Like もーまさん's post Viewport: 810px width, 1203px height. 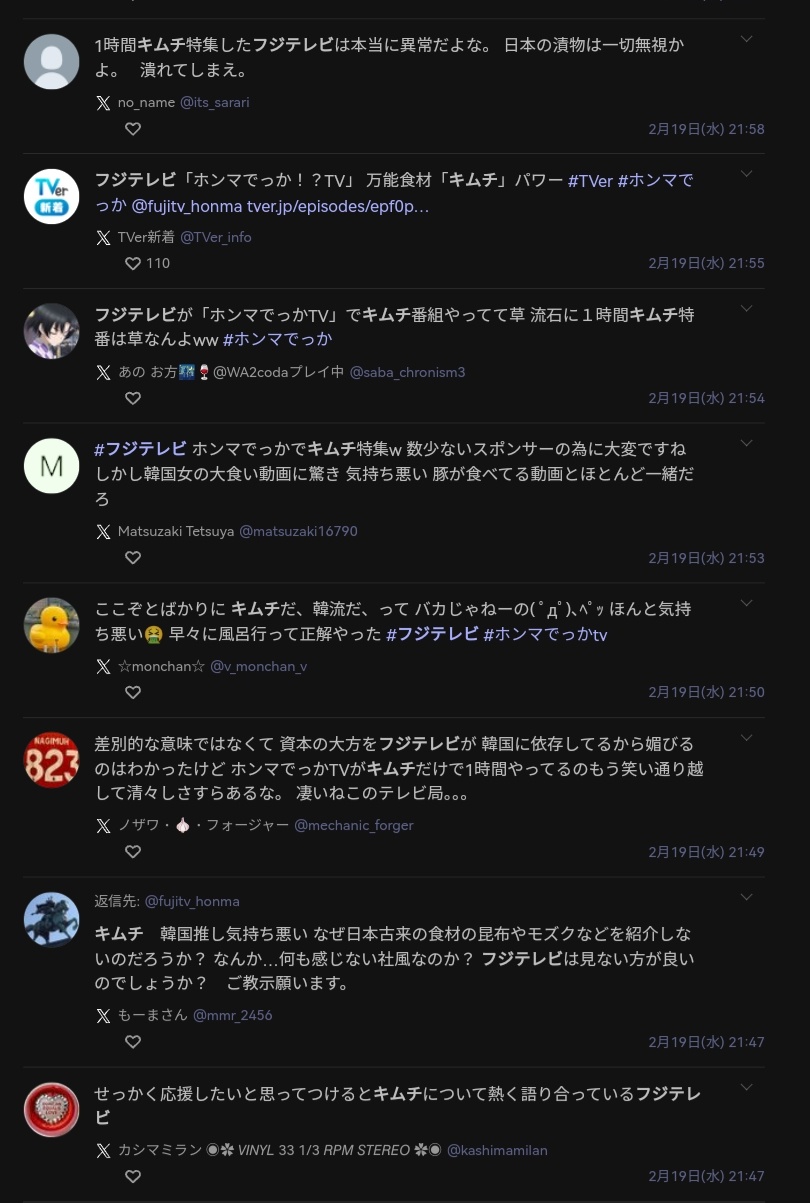coord(133,1042)
